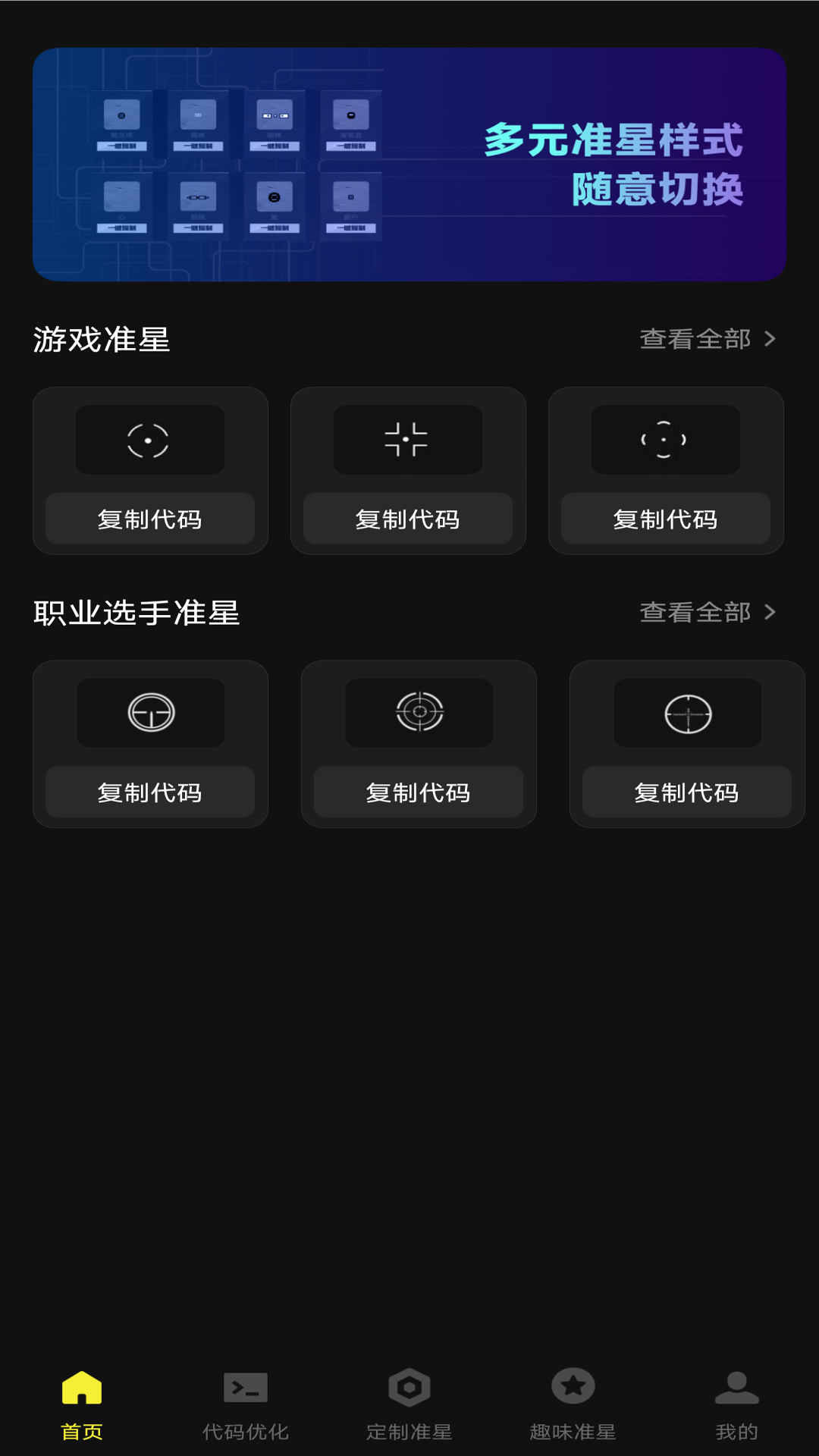
Task: Select the 首页 tab
Action: click(82, 1404)
